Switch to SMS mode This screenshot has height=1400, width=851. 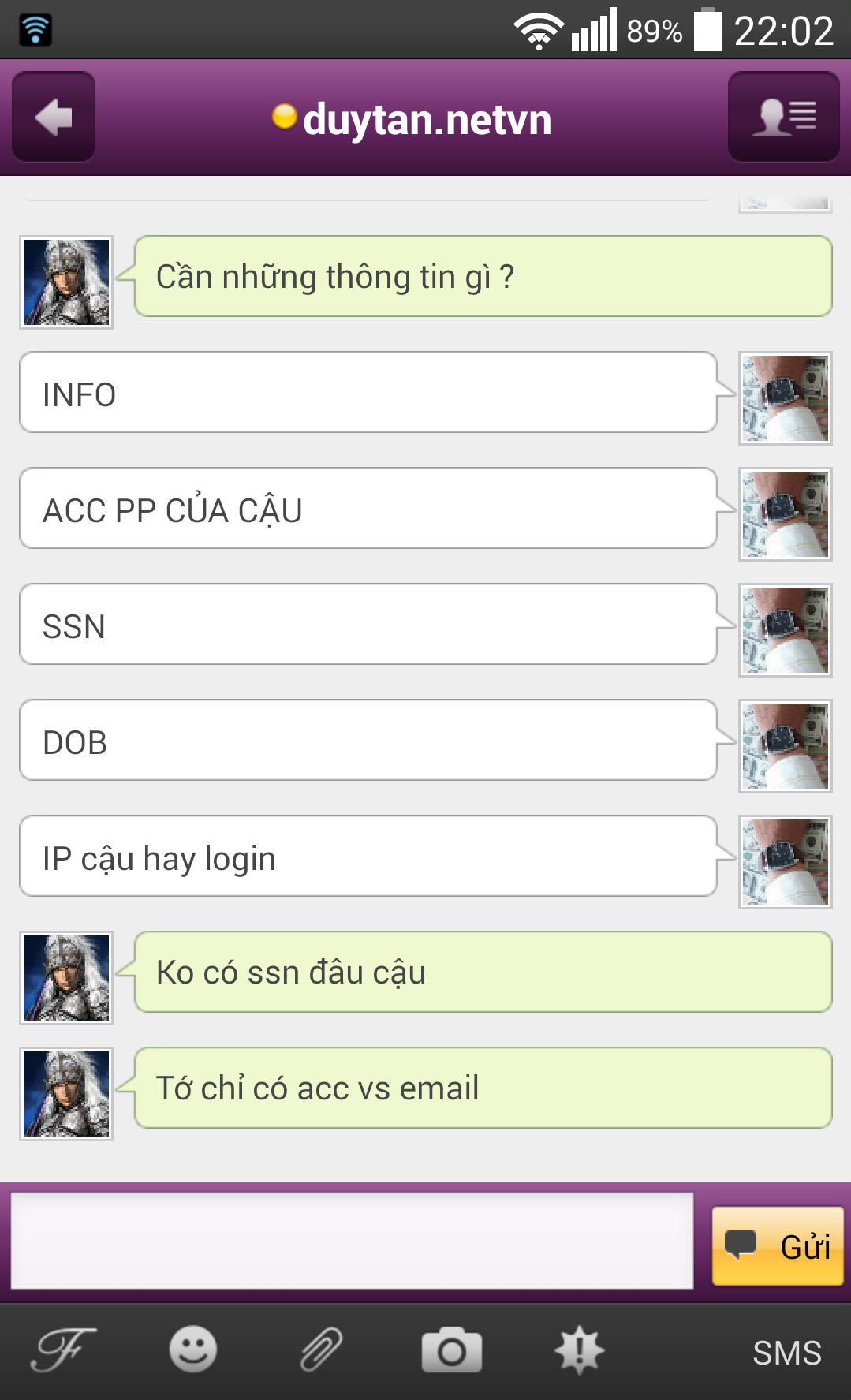(x=786, y=1353)
